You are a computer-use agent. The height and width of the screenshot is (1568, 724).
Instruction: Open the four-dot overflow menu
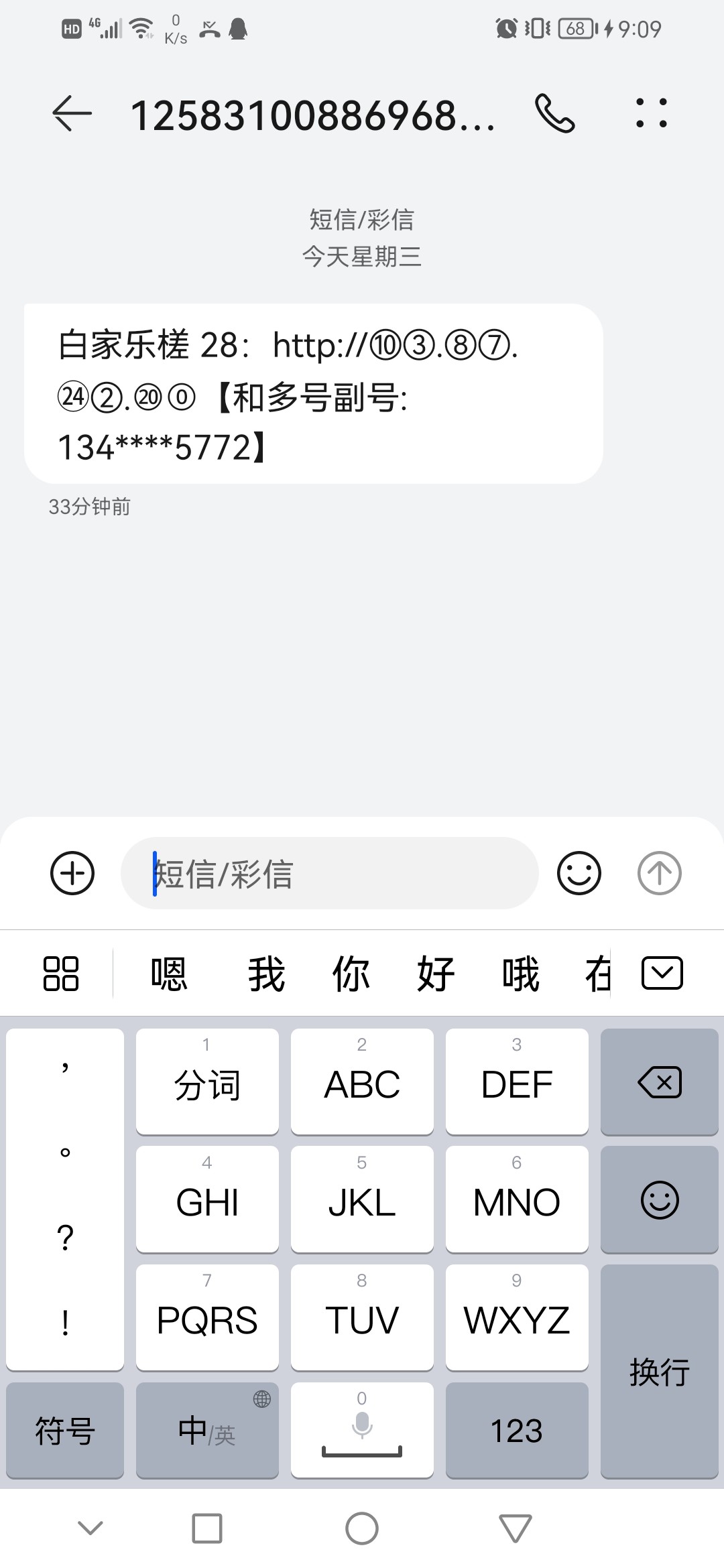coord(651,113)
